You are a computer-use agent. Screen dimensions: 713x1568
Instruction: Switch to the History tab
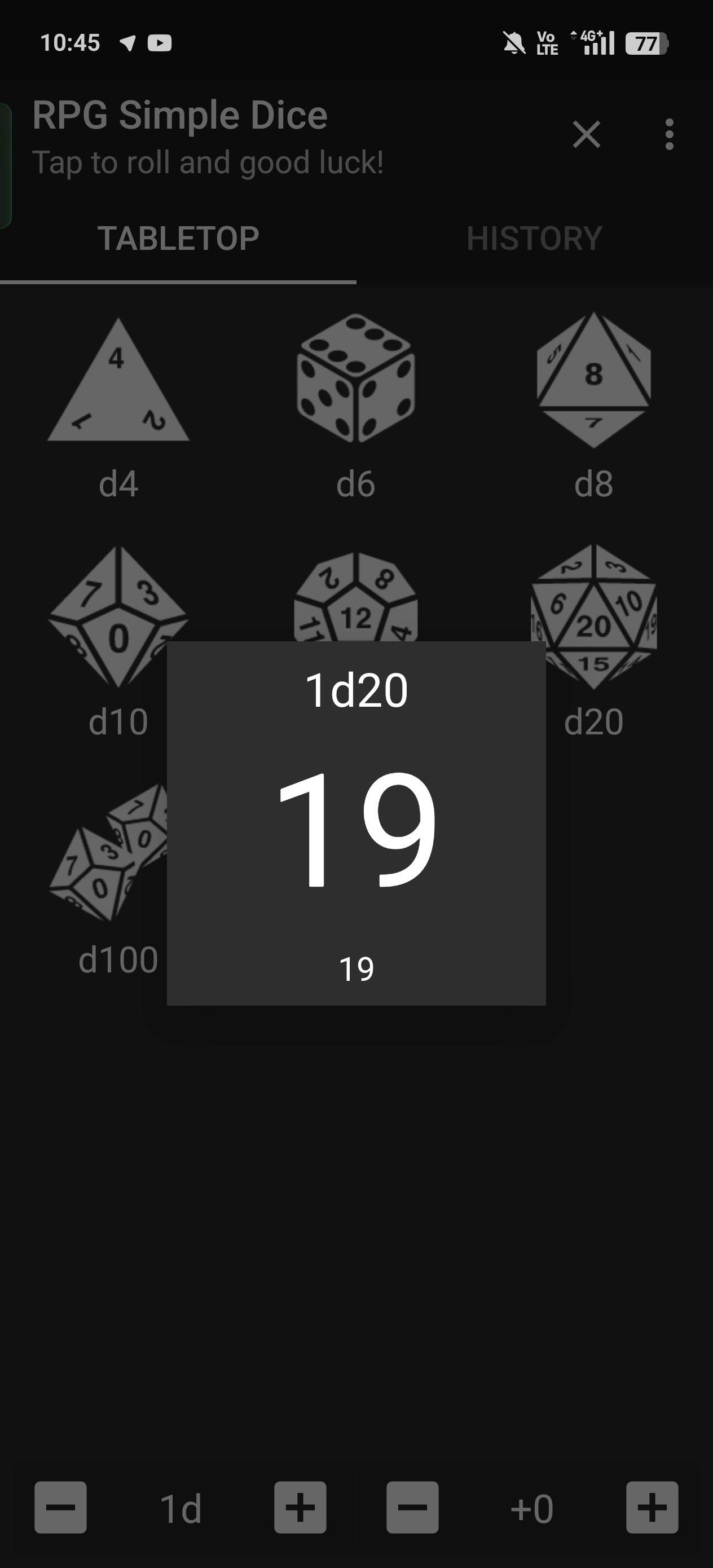(534, 238)
